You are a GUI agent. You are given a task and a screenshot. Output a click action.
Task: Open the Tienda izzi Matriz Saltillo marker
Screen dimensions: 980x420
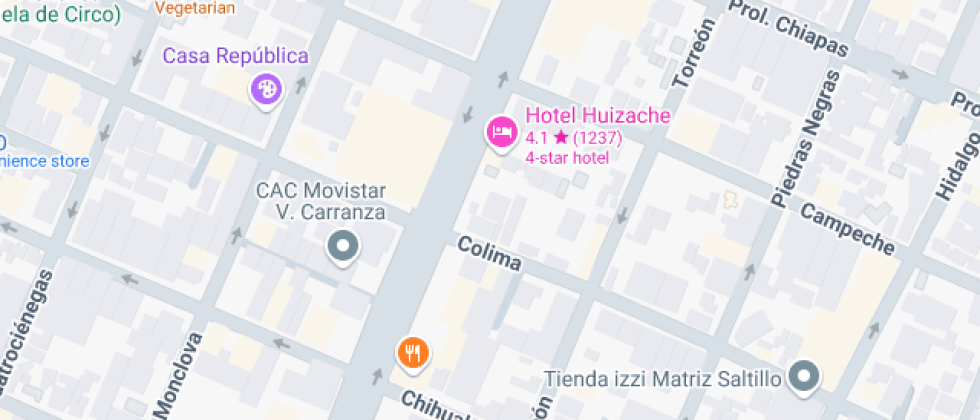click(804, 377)
